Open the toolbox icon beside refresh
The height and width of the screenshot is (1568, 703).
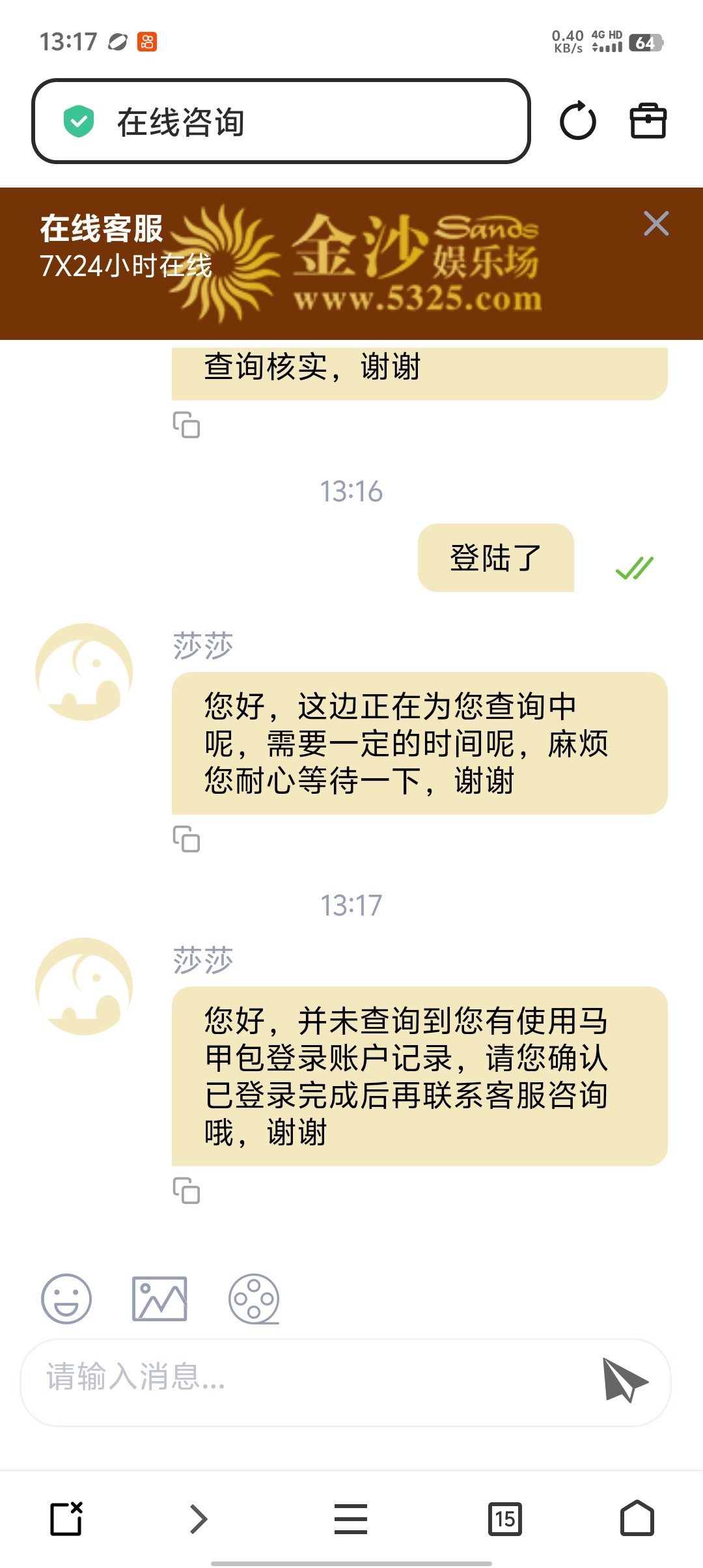tap(648, 121)
